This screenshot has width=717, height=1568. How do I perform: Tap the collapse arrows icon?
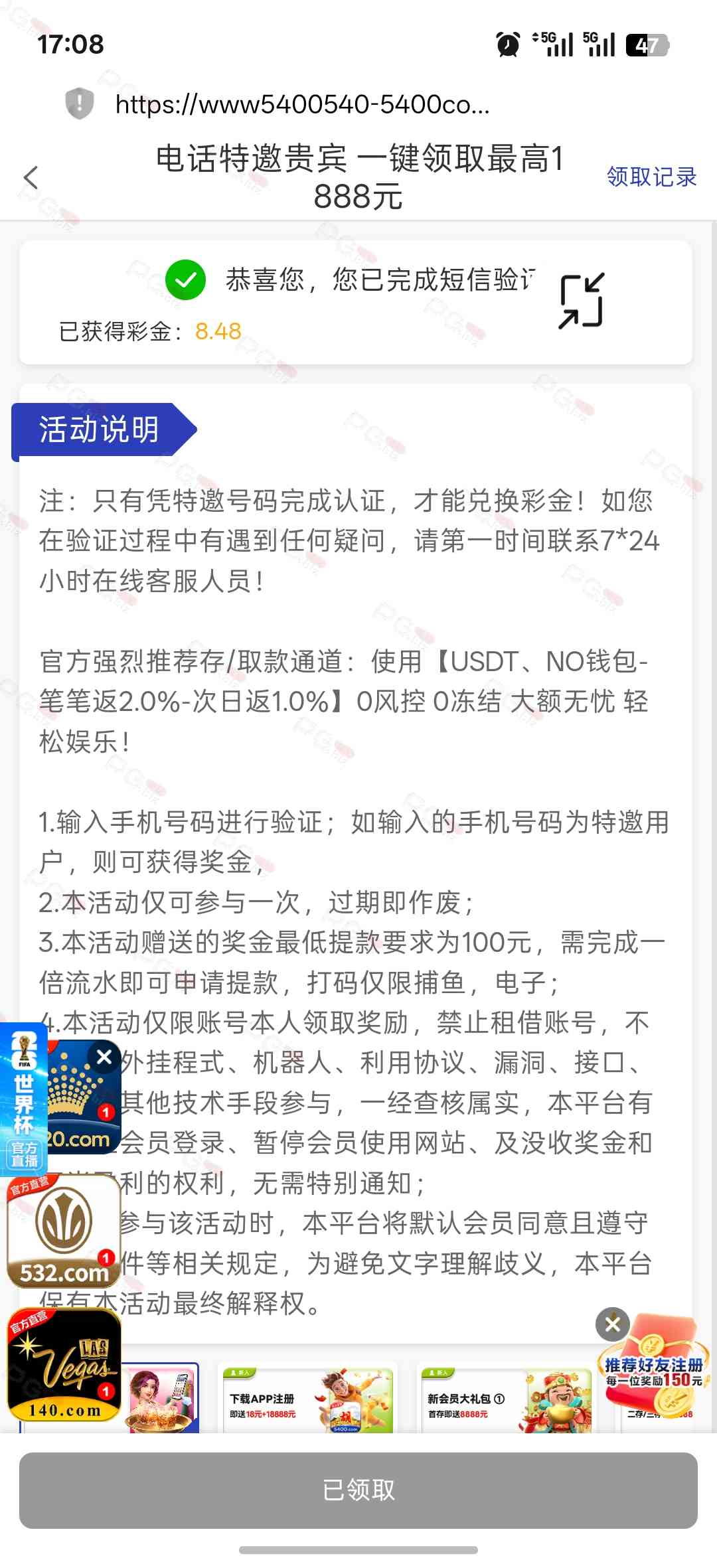582,301
